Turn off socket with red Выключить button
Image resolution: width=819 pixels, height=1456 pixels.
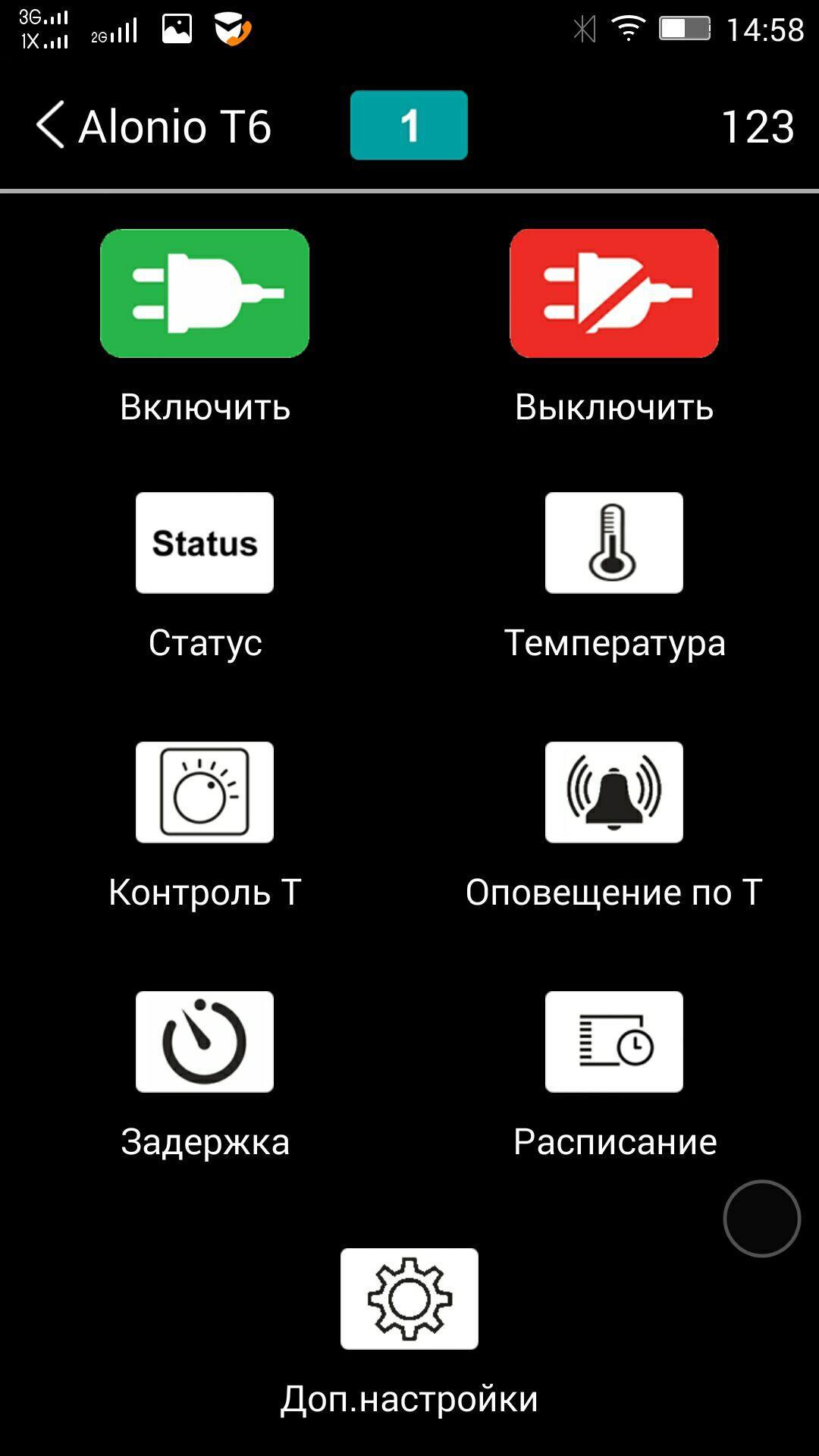pyautogui.click(x=614, y=293)
